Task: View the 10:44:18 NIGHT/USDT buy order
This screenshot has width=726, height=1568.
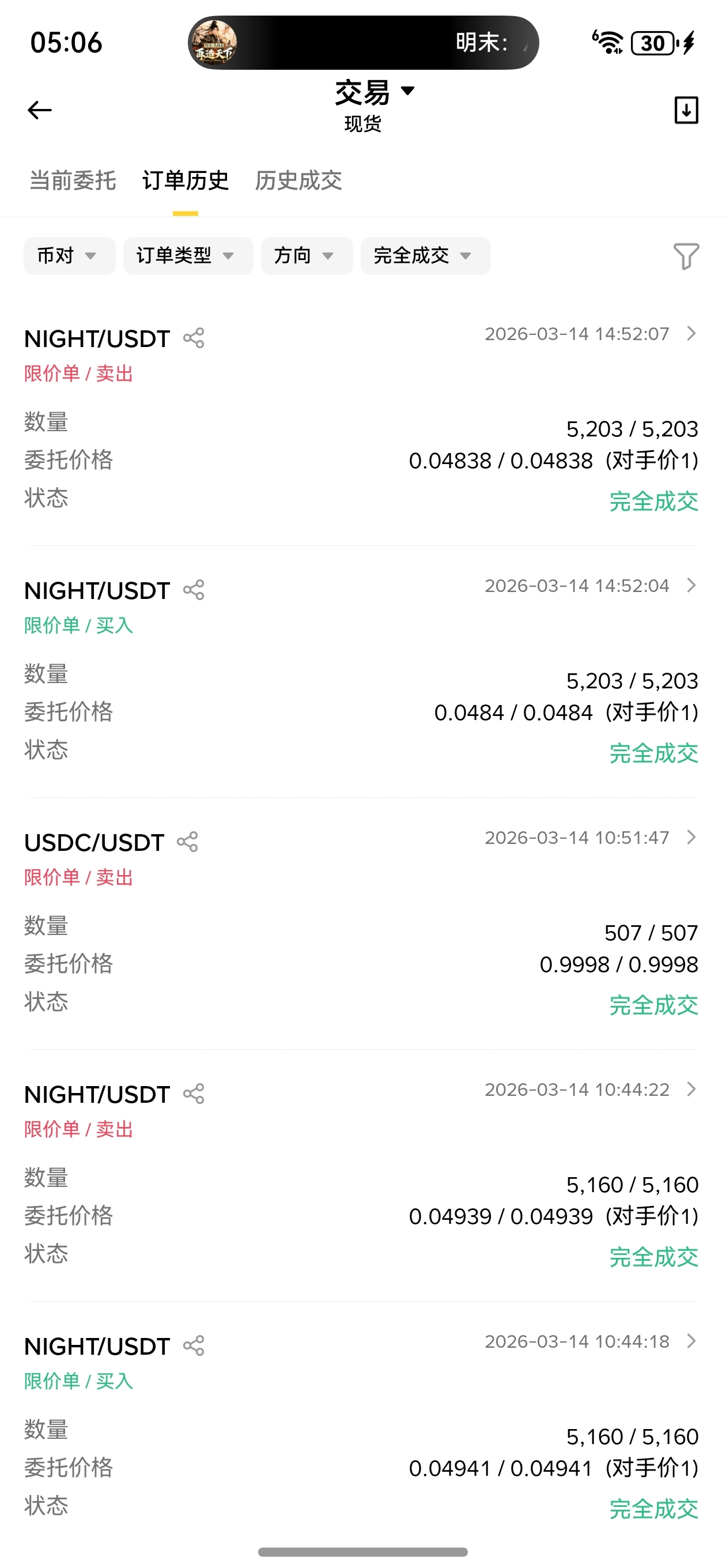Action: pos(691,1341)
